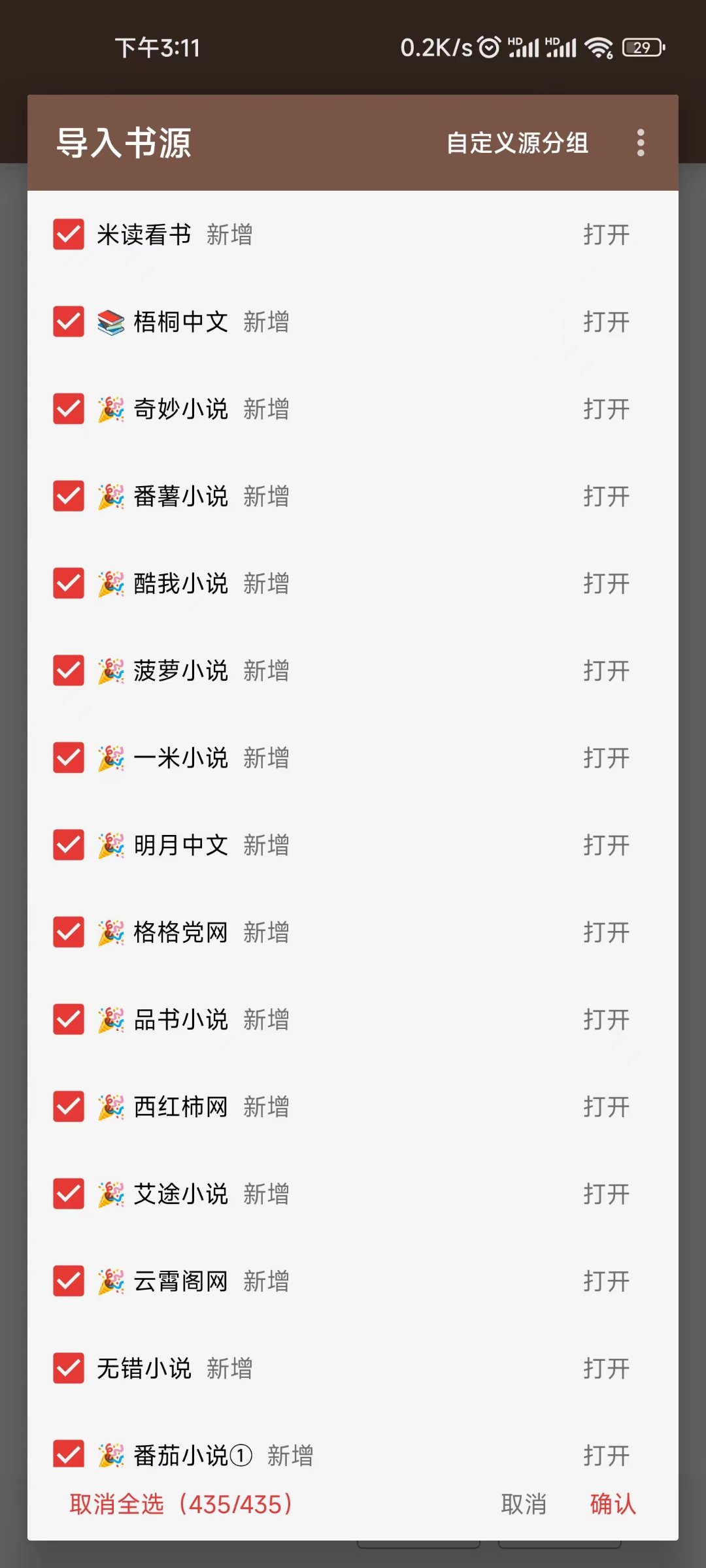Deselect the 奇妙小说 source
This screenshot has width=706, height=1568.
(69, 409)
